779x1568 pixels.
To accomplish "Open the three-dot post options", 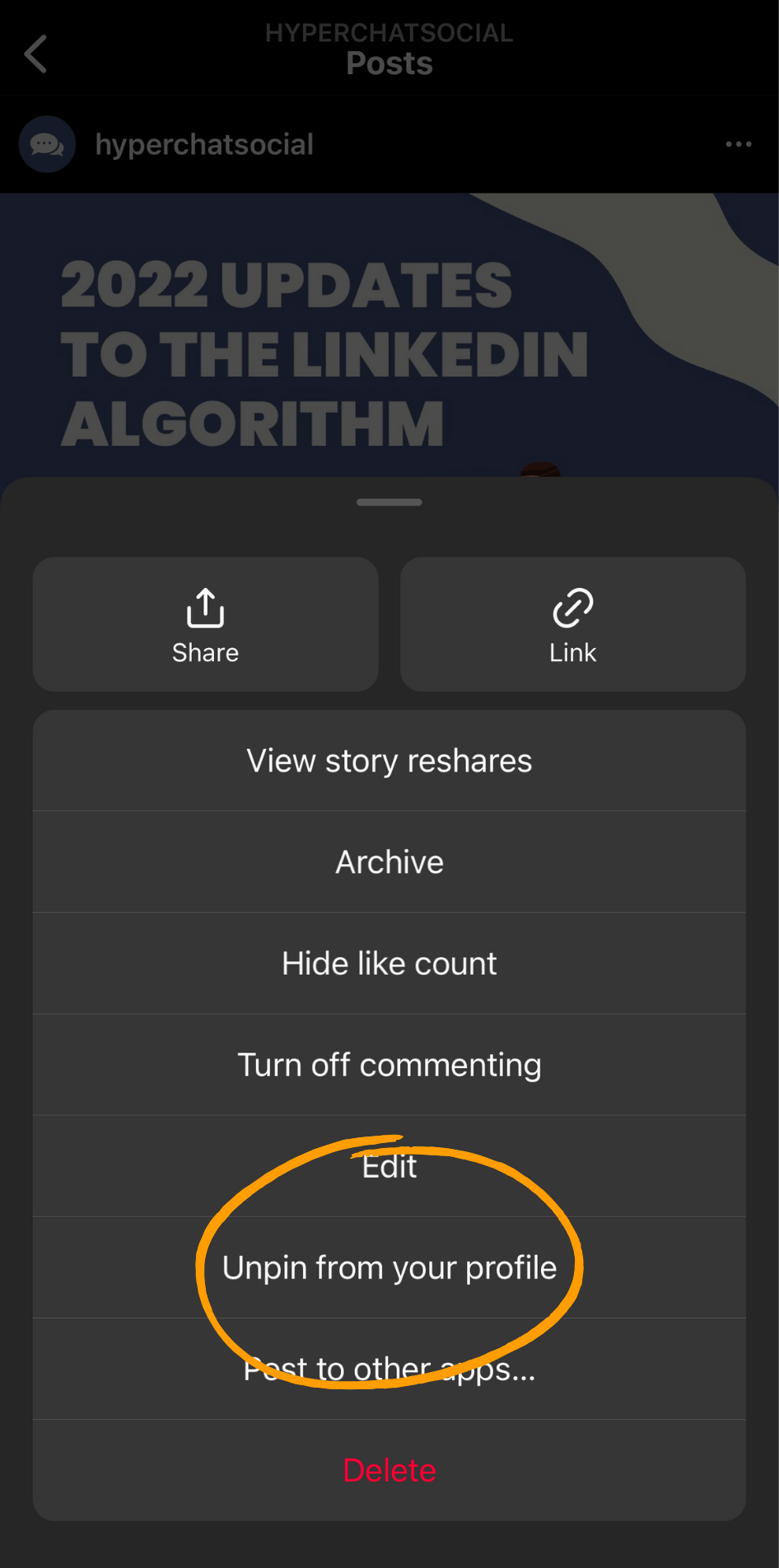I will tap(738, 144).
